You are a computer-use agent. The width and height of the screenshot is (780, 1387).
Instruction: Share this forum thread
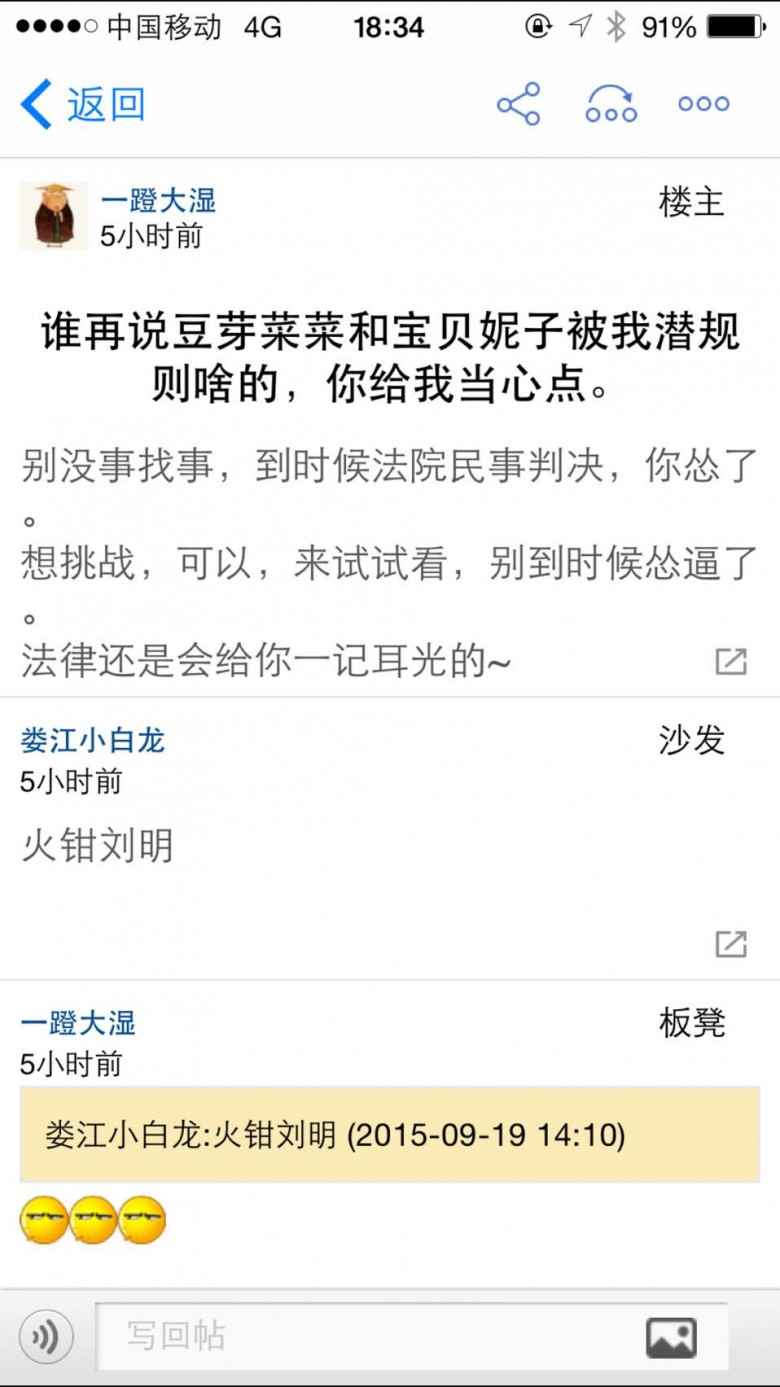pos(518,104)
